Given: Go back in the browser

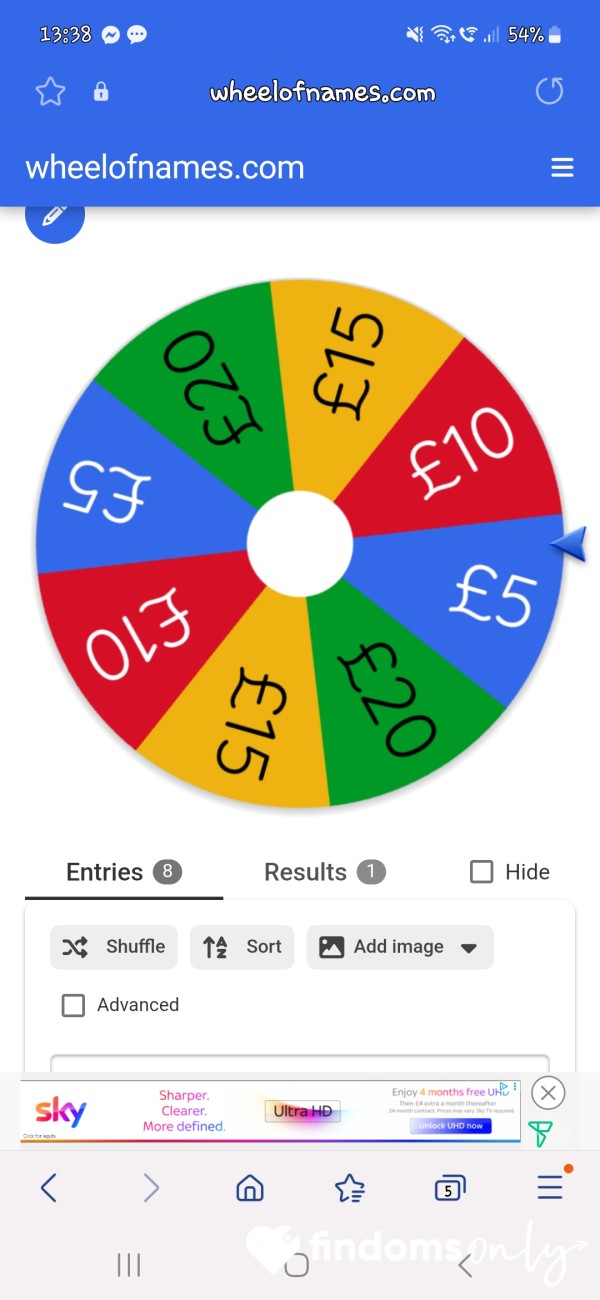Looking at the screenshot, I should pyautogui.click(x=49, y=1188).
